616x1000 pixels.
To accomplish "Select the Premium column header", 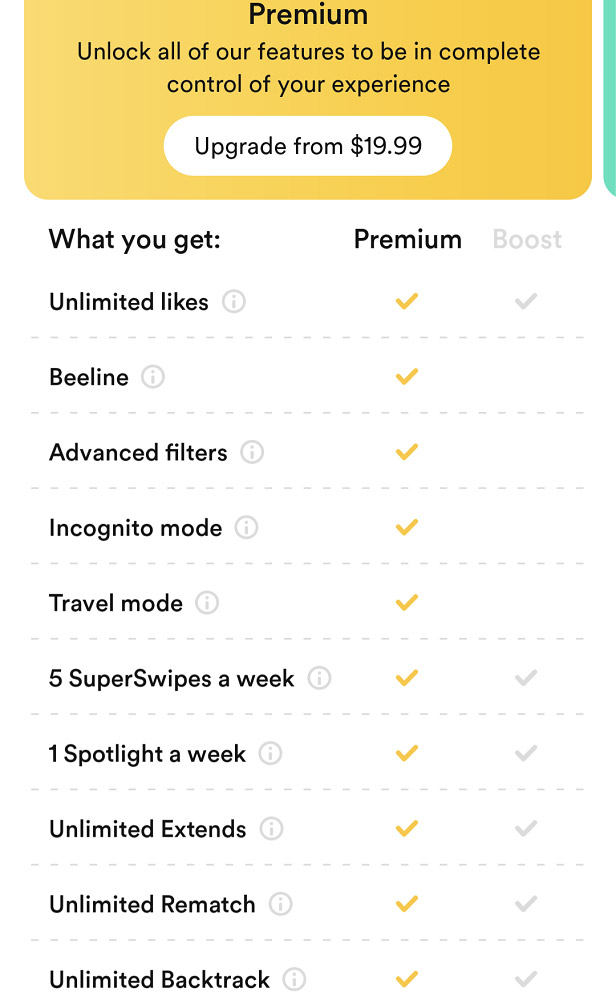I will (x=407, y=239).
